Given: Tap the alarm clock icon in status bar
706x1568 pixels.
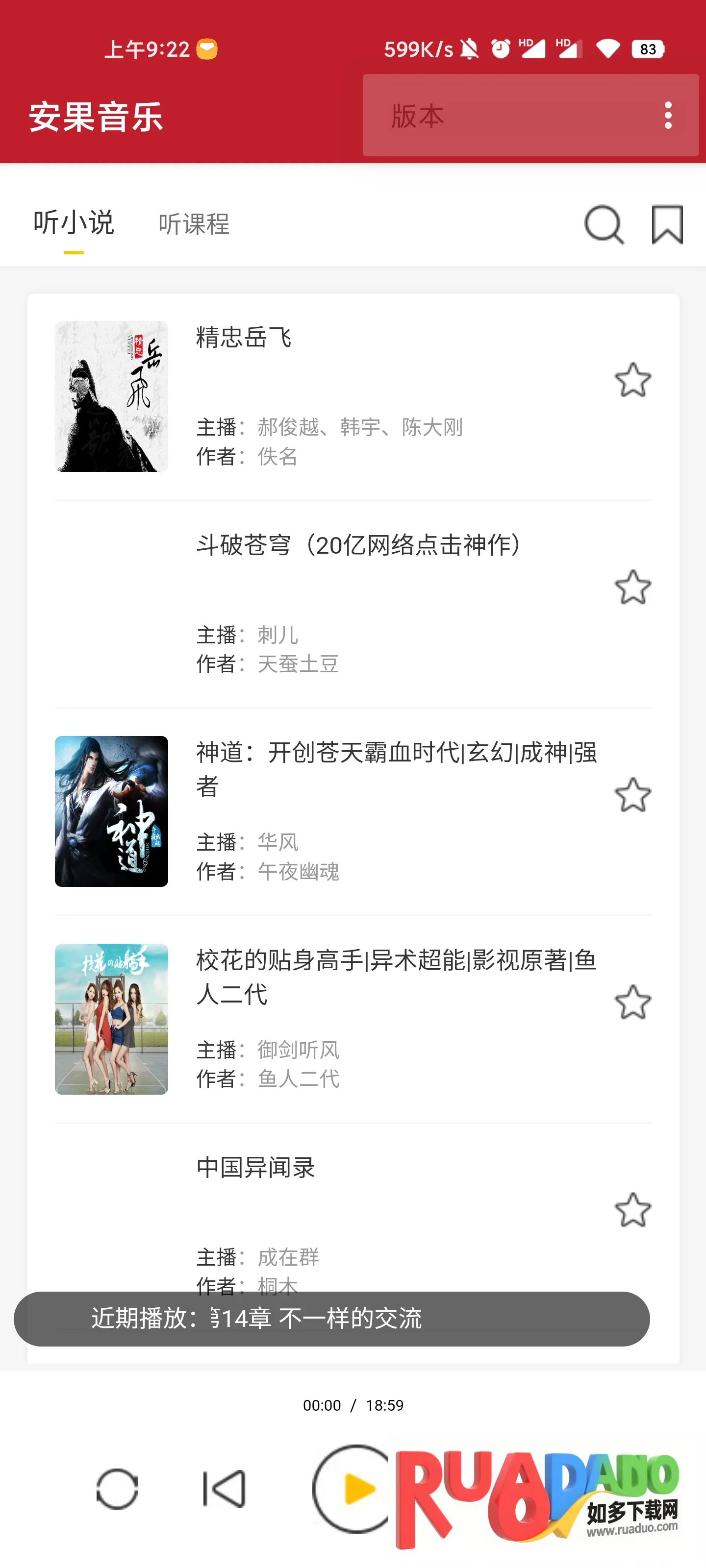Looking at the screenshot, I should click(x=500, y=49).
